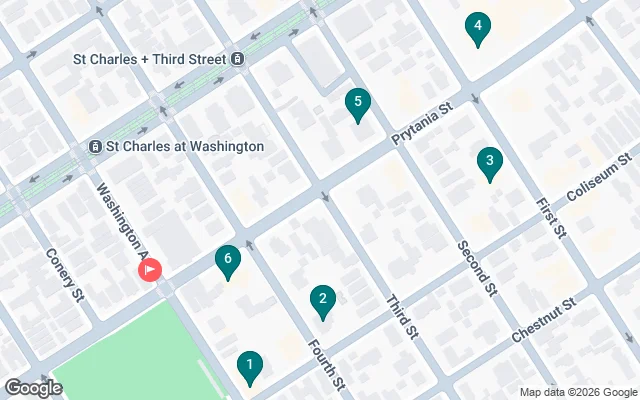Viewport: 640px width, 400px height.
Task: Select map marker number 1
Action: (249, 367)
